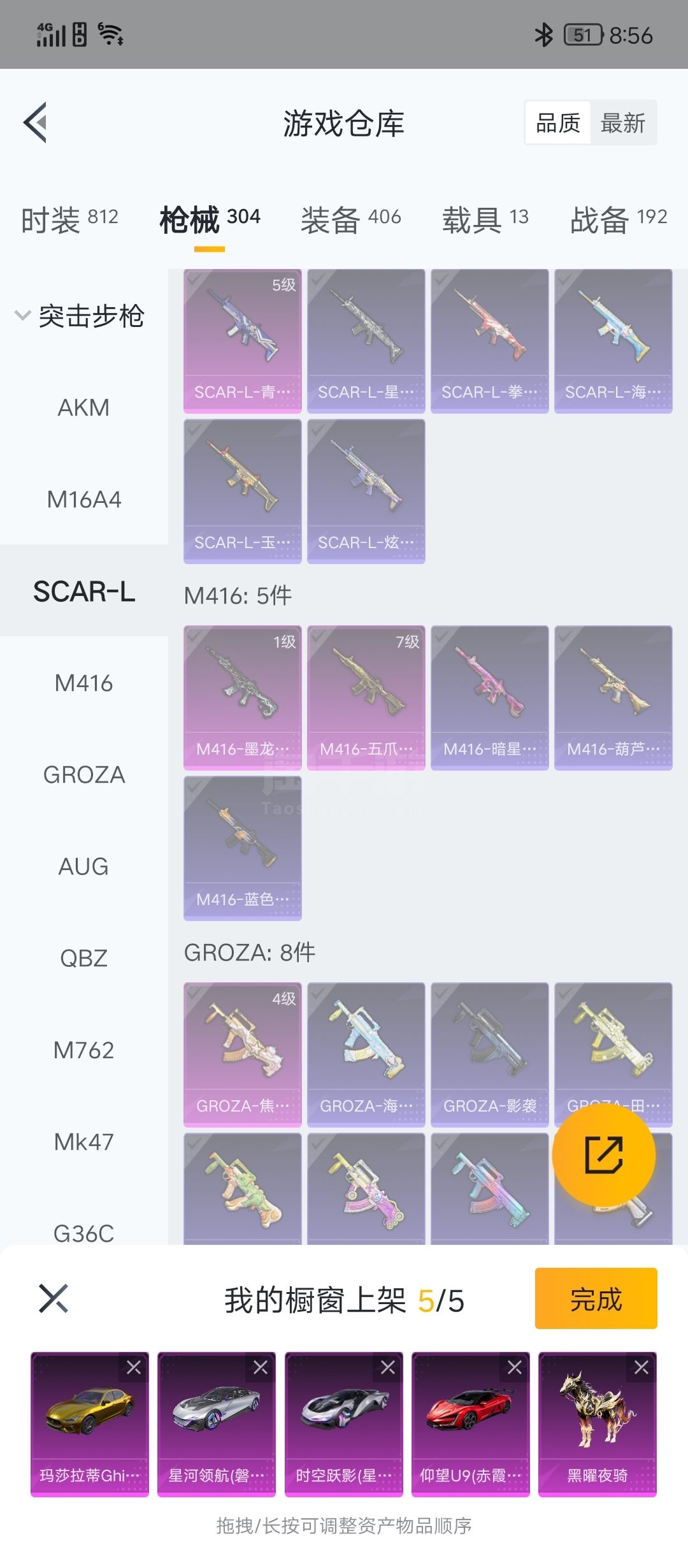This screenshot has height=1568, width=688.
Task: Select the SCAR-L-青 level 5 skin
Action: pyautogui.click(x=243, y=341)
